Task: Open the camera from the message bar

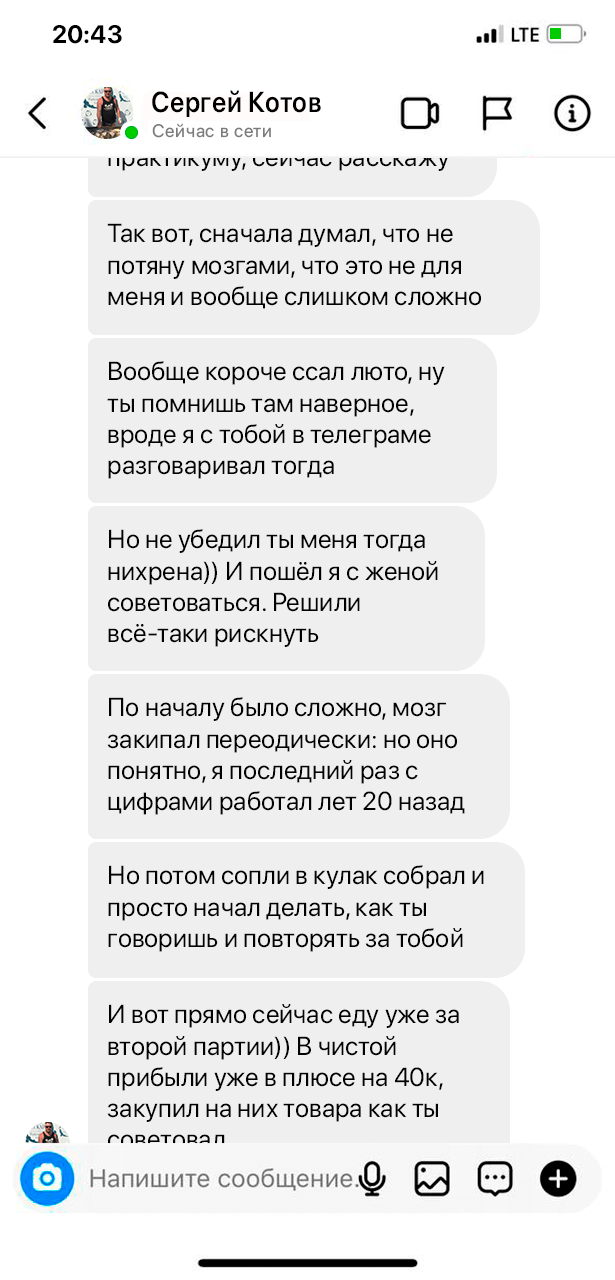Action: [x=47, y=1179]
